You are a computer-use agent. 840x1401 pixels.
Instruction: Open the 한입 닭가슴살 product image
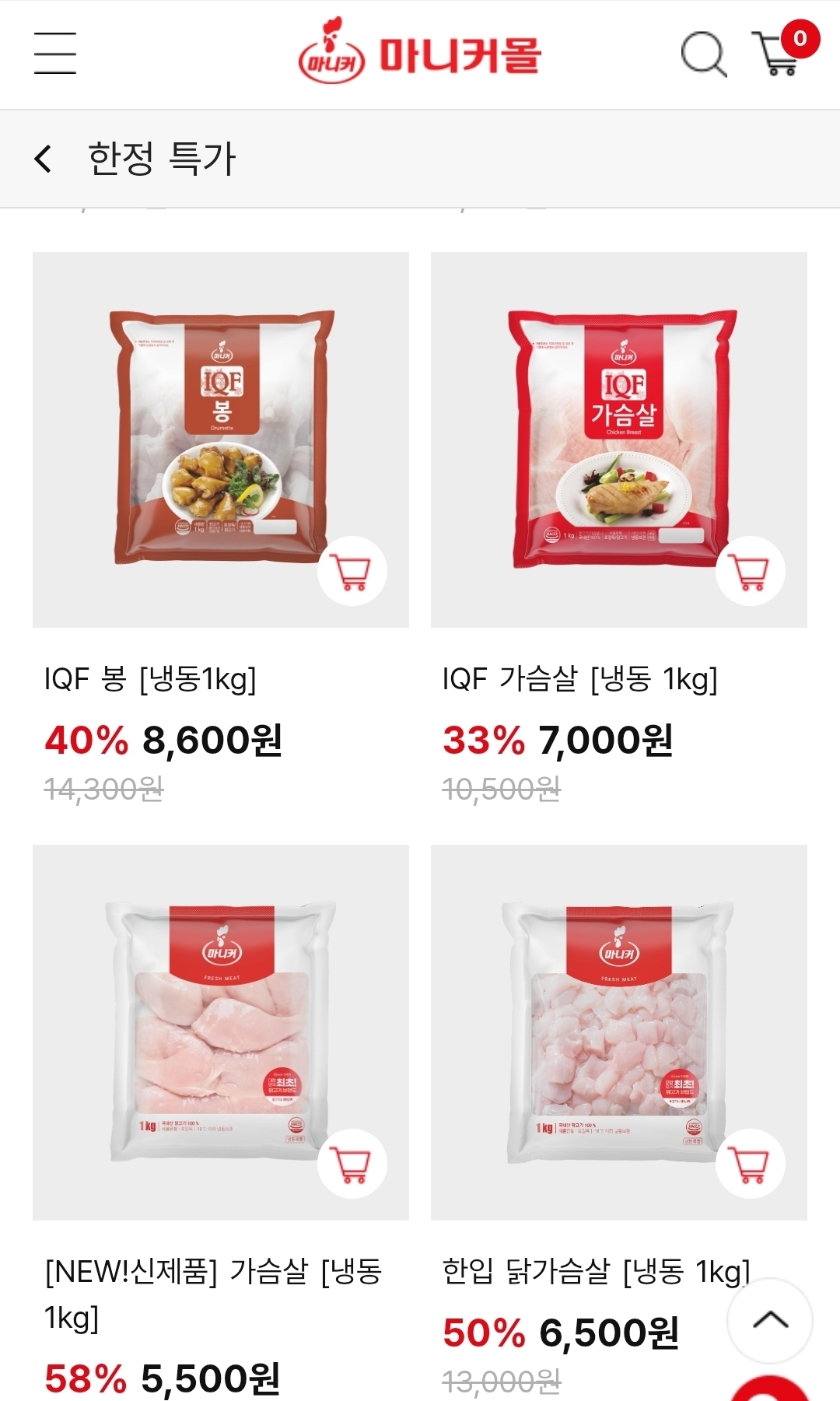click(x=618, y=1031)
